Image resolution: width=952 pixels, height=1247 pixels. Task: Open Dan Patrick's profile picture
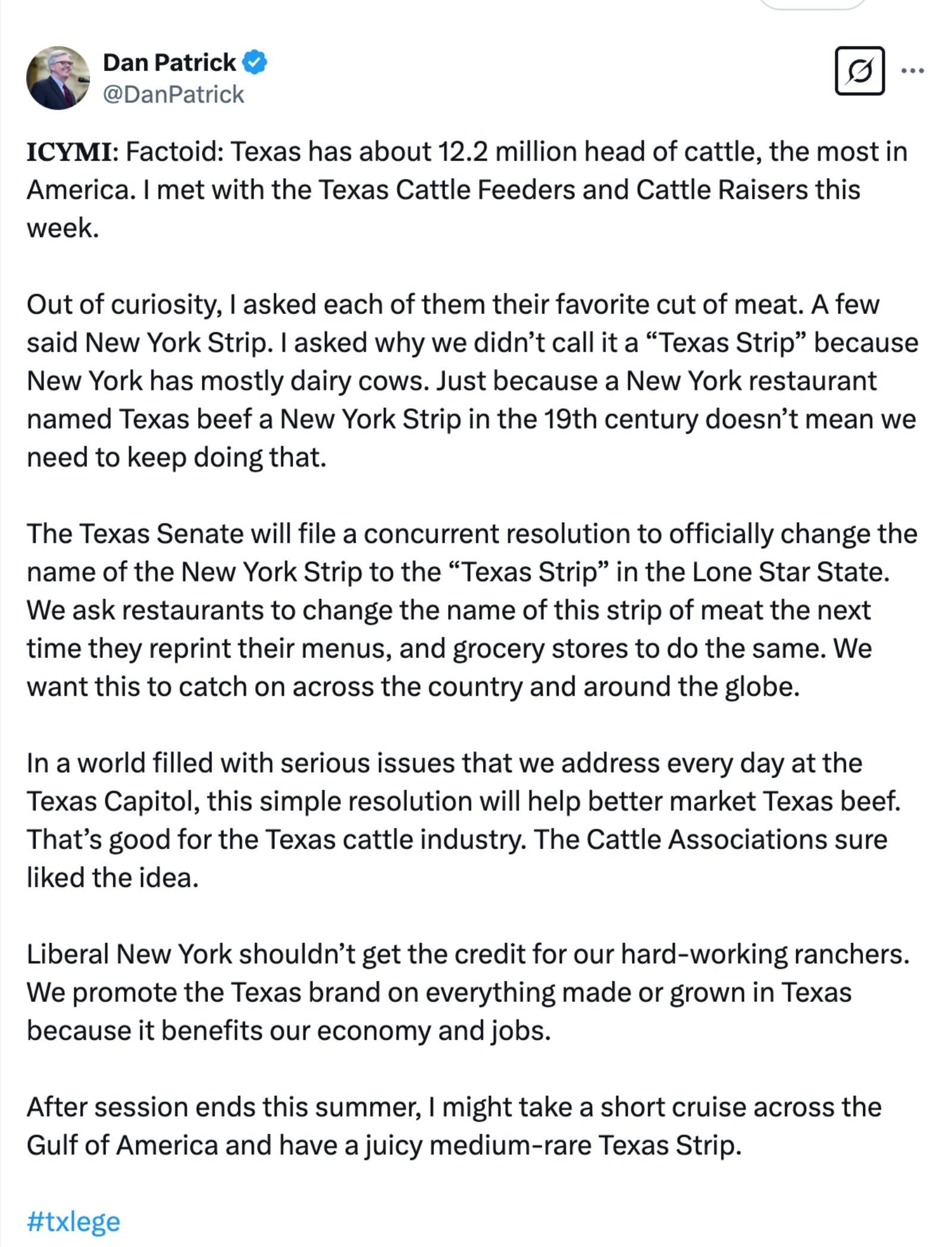(58, 78)
